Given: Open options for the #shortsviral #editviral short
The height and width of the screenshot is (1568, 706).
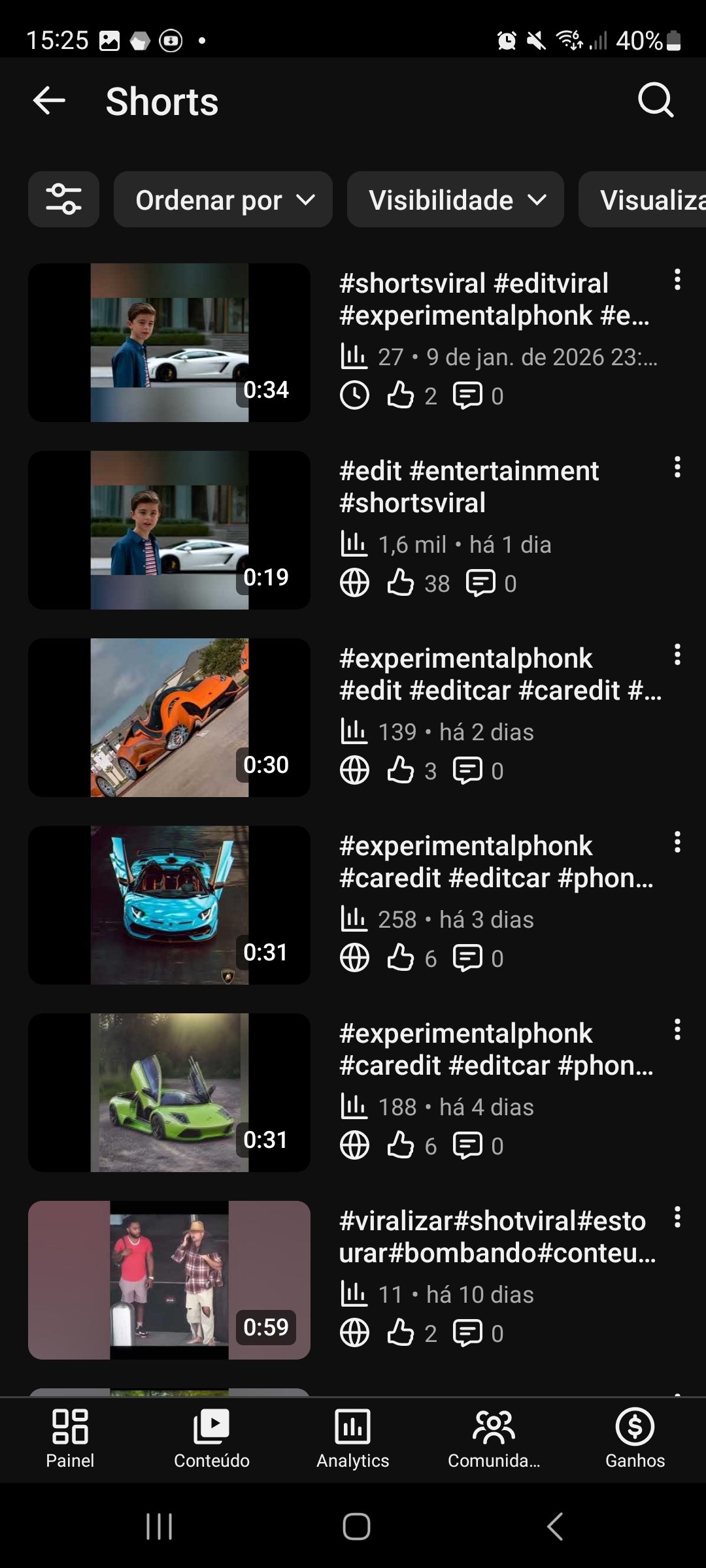Looking at the screenshot, I should click(677, 280).
